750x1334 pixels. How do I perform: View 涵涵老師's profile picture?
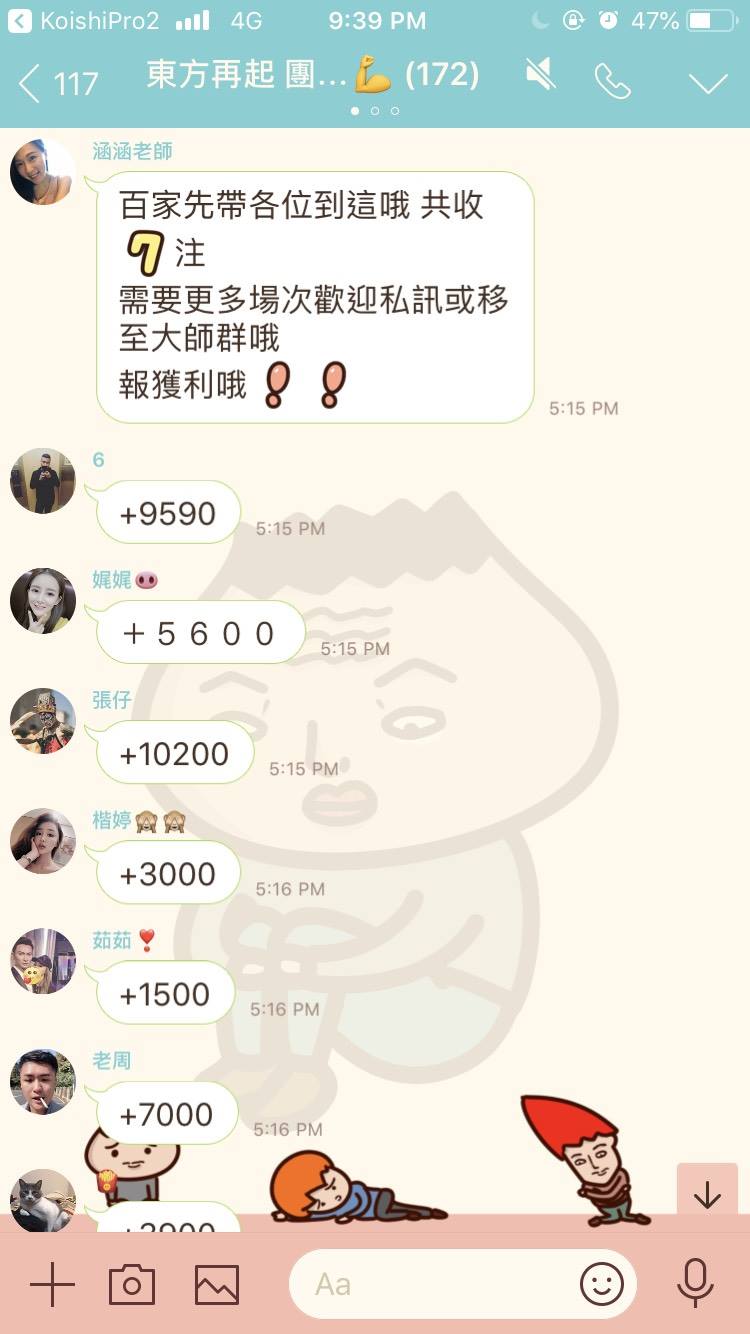point(42,172)
